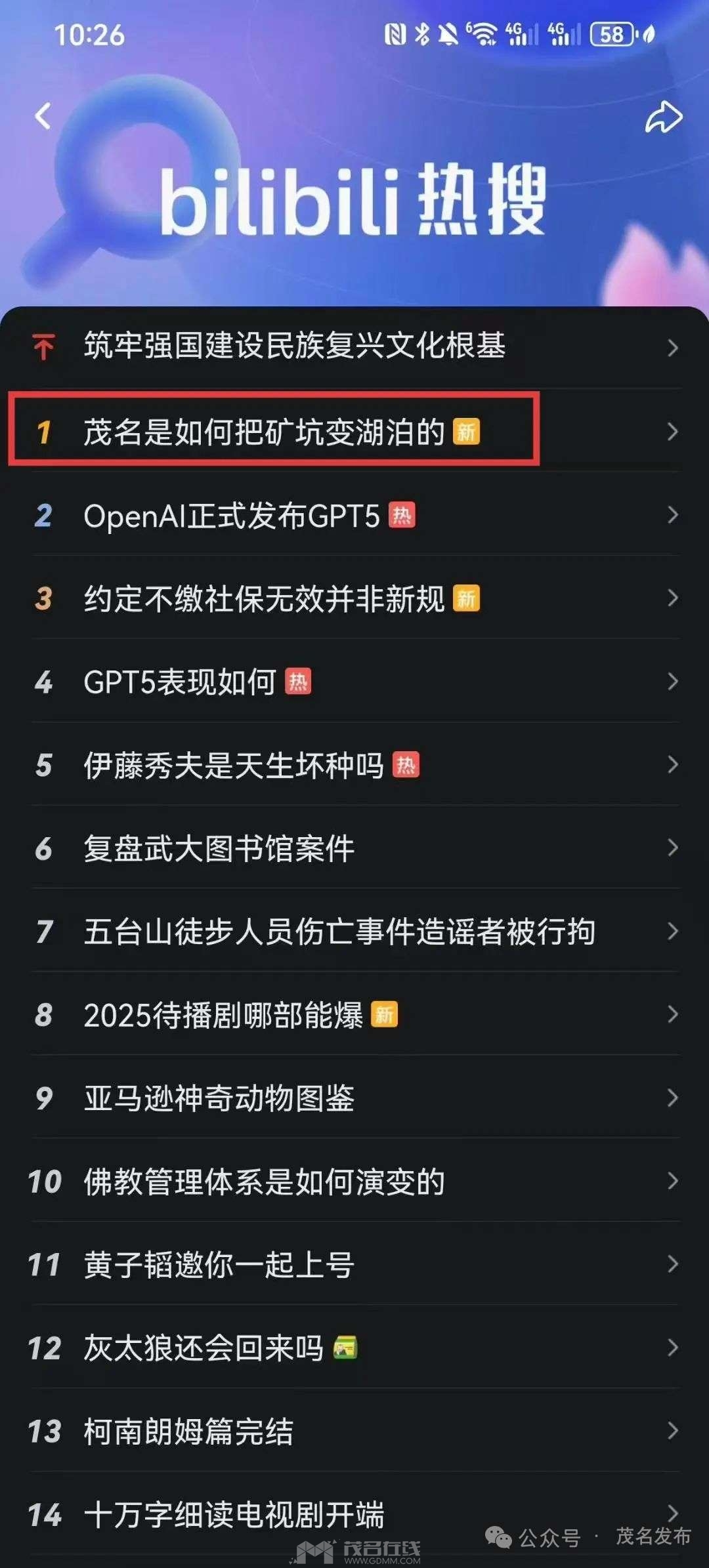Open pinned topic 筑牢强国建设民族复兴文化根基
This screenshot has height=1568, width=709.
pos(294,346)
